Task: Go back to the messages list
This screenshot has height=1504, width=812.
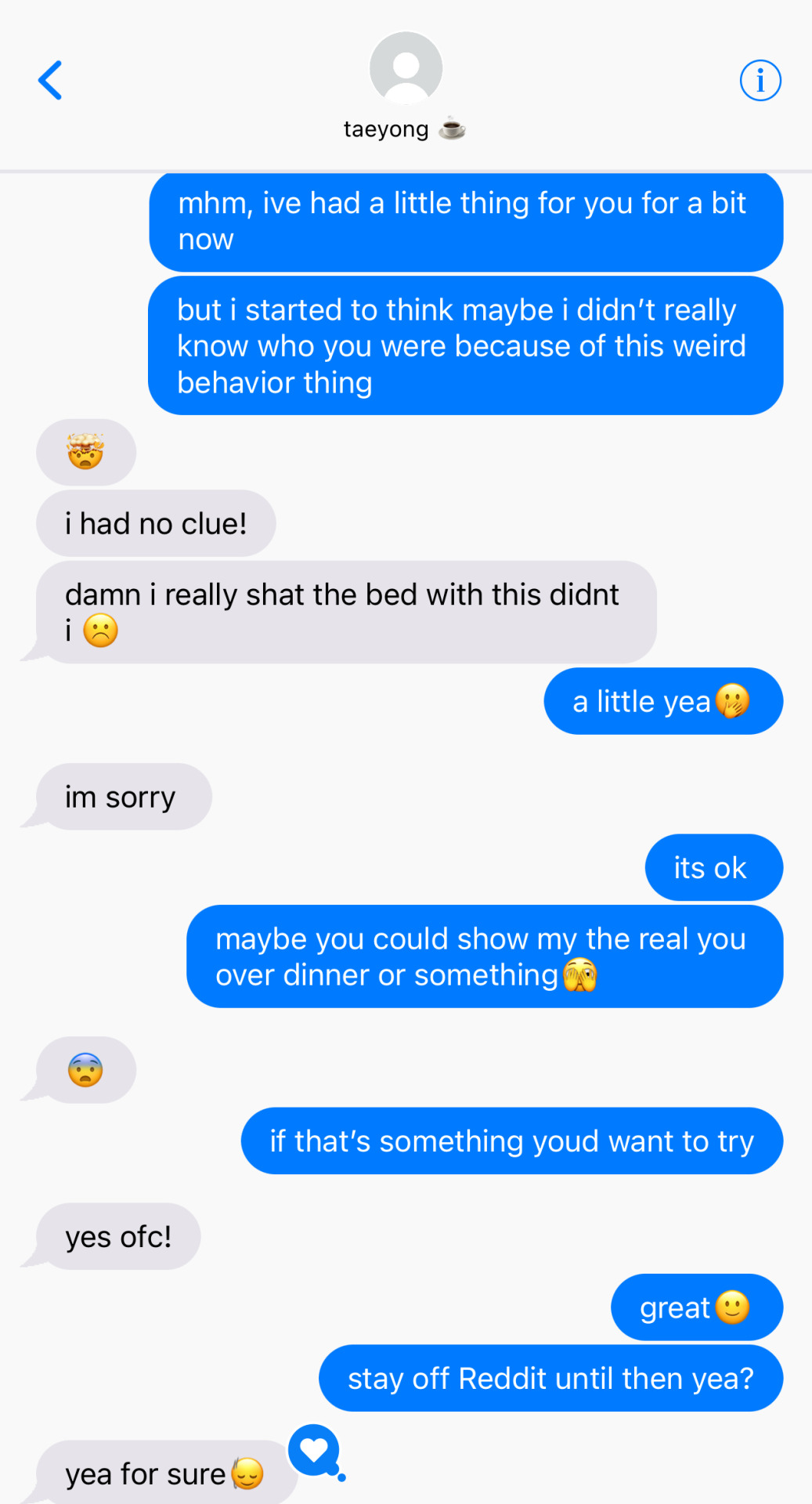Action: click(x=50, y=81)
